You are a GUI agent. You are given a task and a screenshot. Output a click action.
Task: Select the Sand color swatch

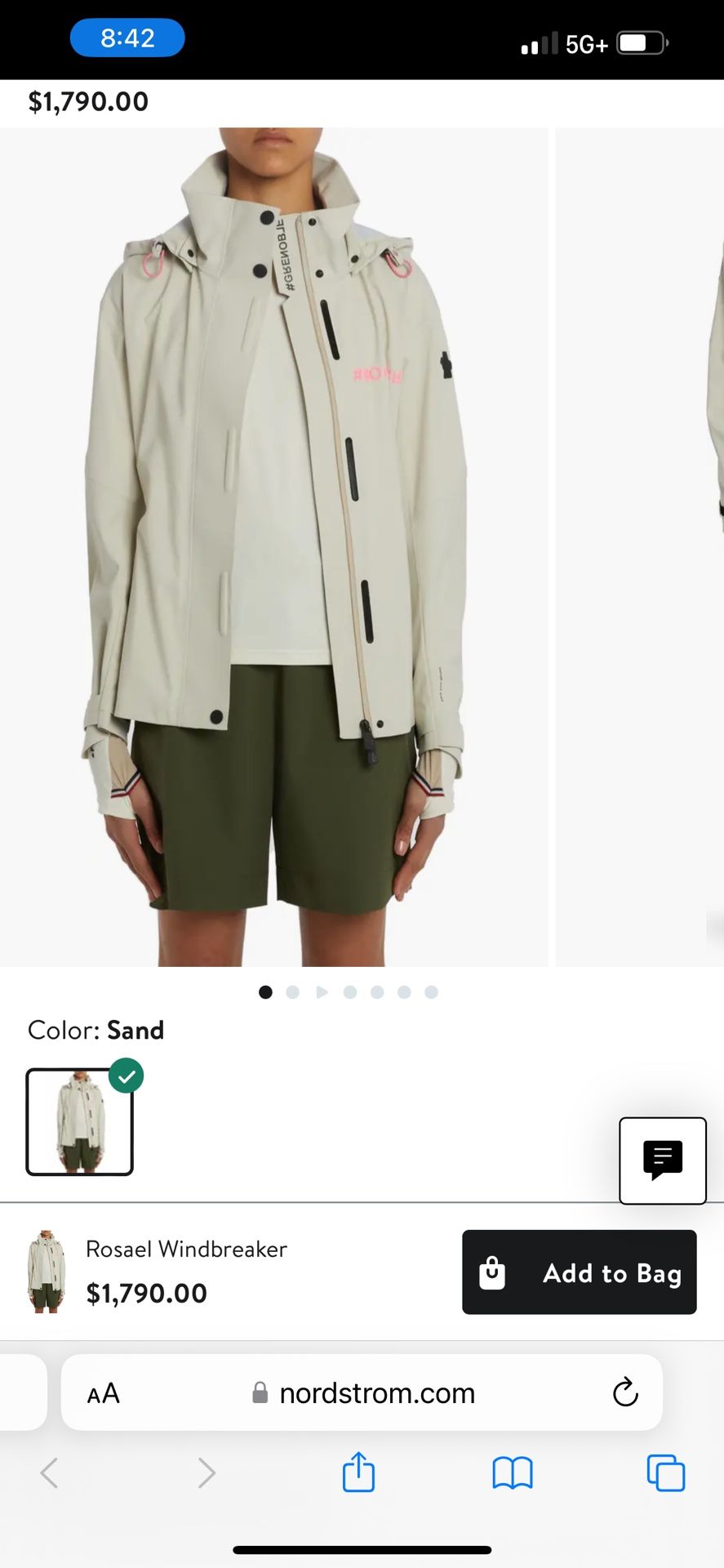79,1122
